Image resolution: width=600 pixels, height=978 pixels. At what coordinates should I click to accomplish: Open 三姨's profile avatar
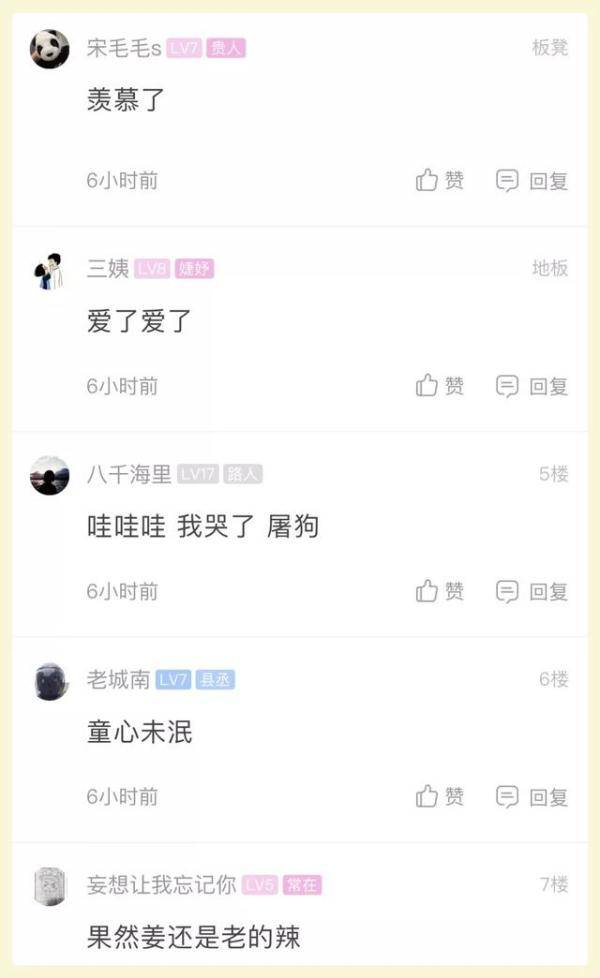50,270
